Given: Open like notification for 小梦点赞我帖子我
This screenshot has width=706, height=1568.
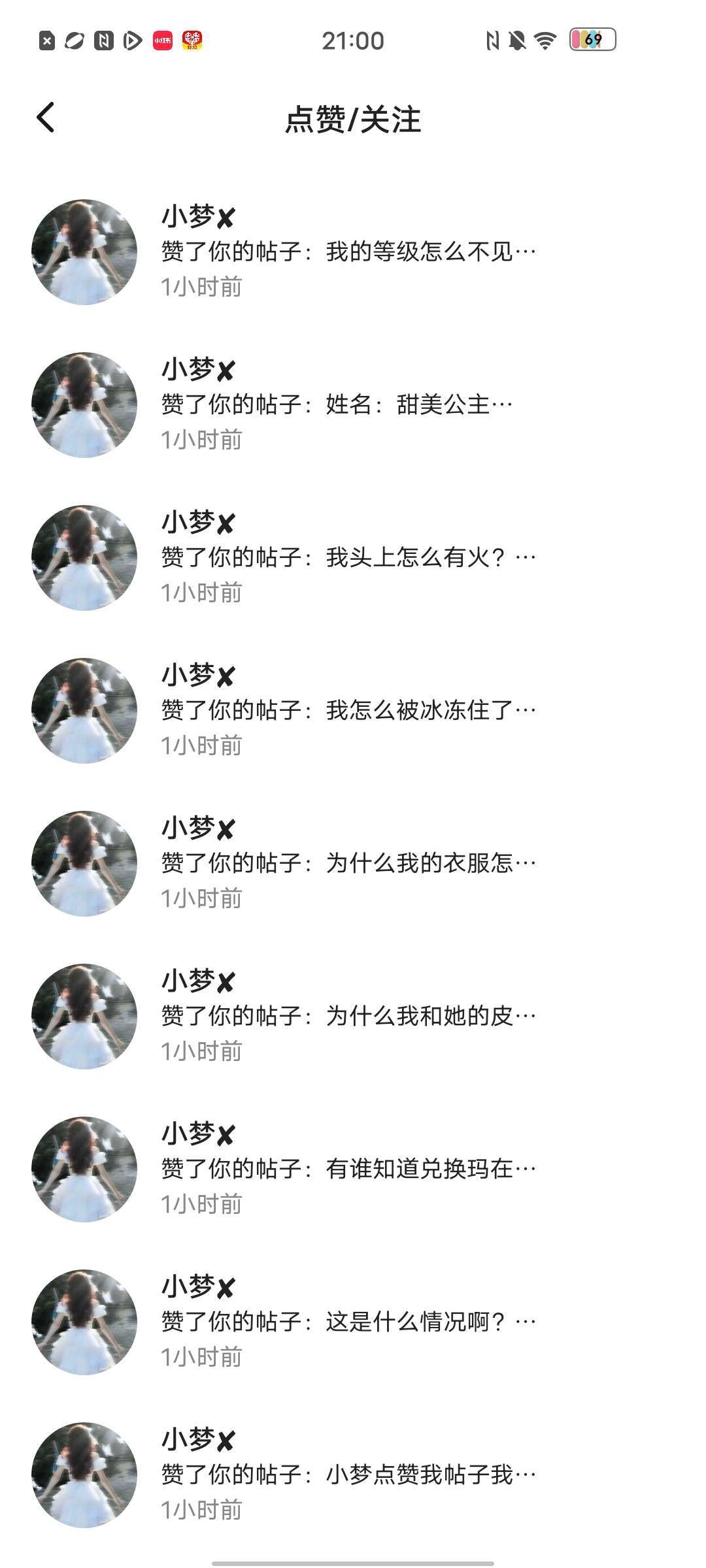Looking at the screenshot, I should pos(348,1475).
